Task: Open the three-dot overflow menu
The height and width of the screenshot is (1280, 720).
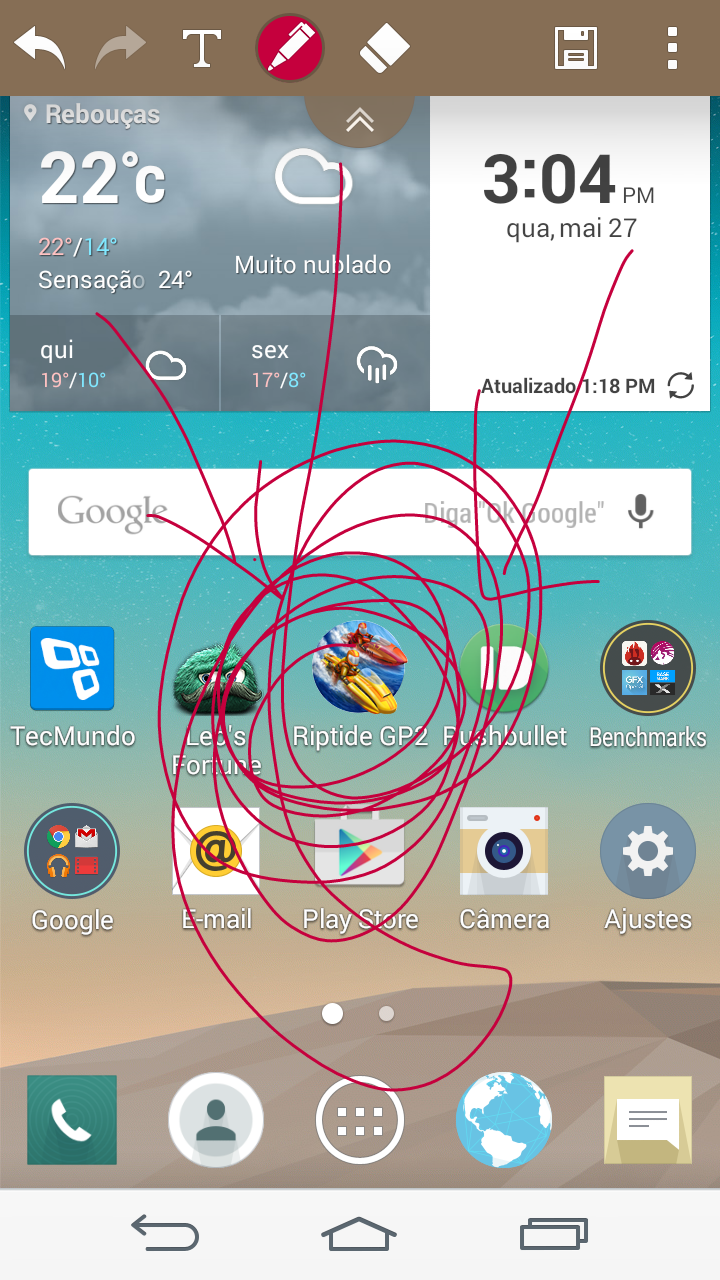Action: point(672,47)
